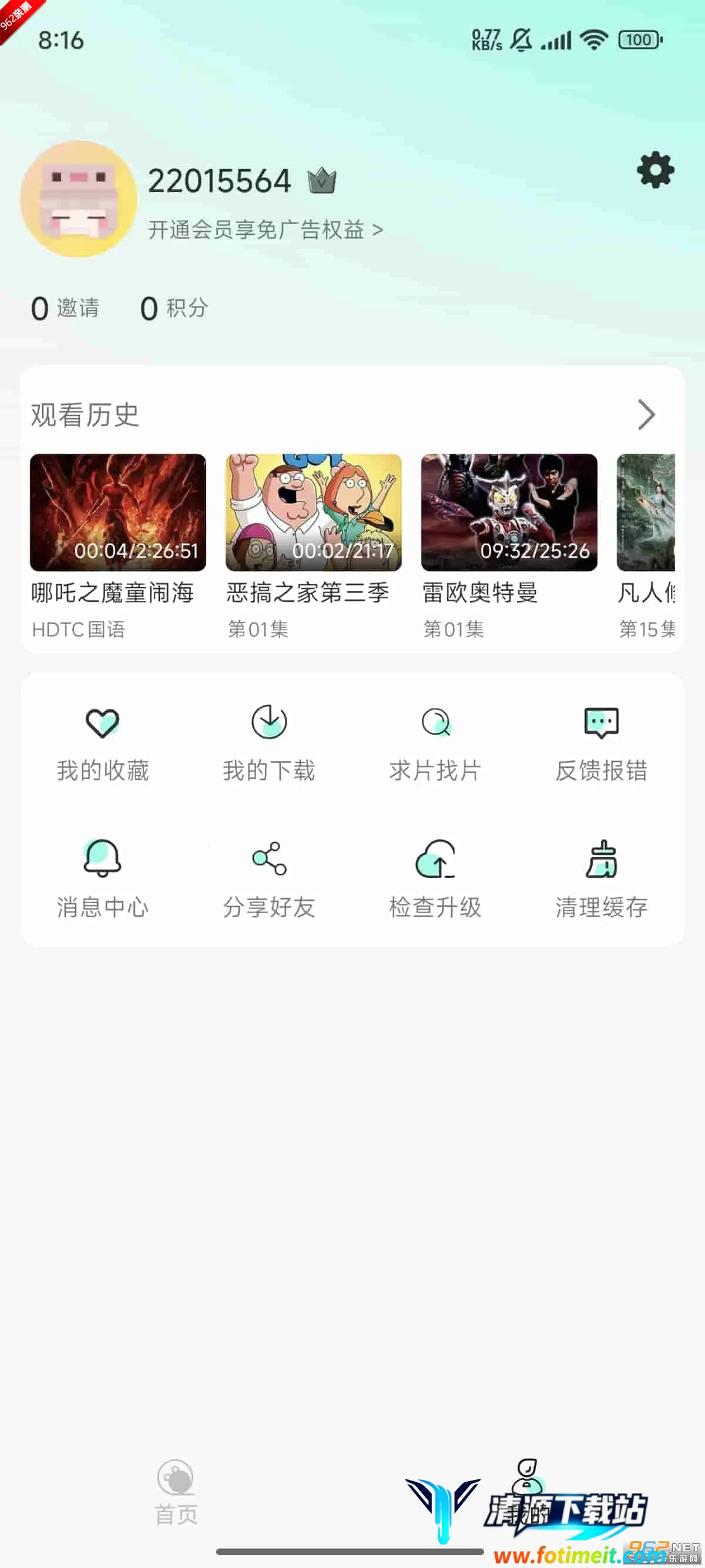Open the 开通会员享免广告权益 membership link
Viewport: 705px width, 1568px height.
[265, 230]
